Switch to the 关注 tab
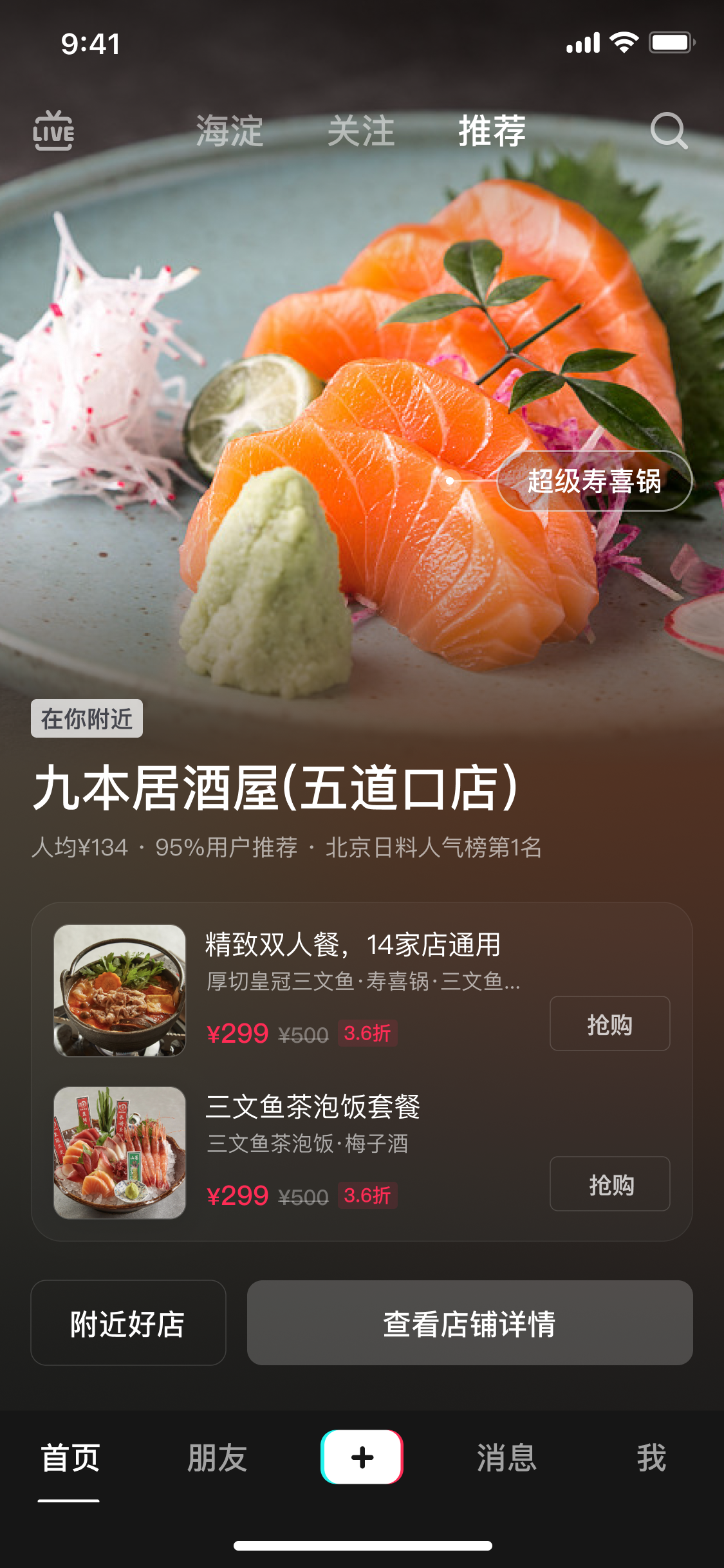Screen dimensions: 724x1568 click(361, 131)
